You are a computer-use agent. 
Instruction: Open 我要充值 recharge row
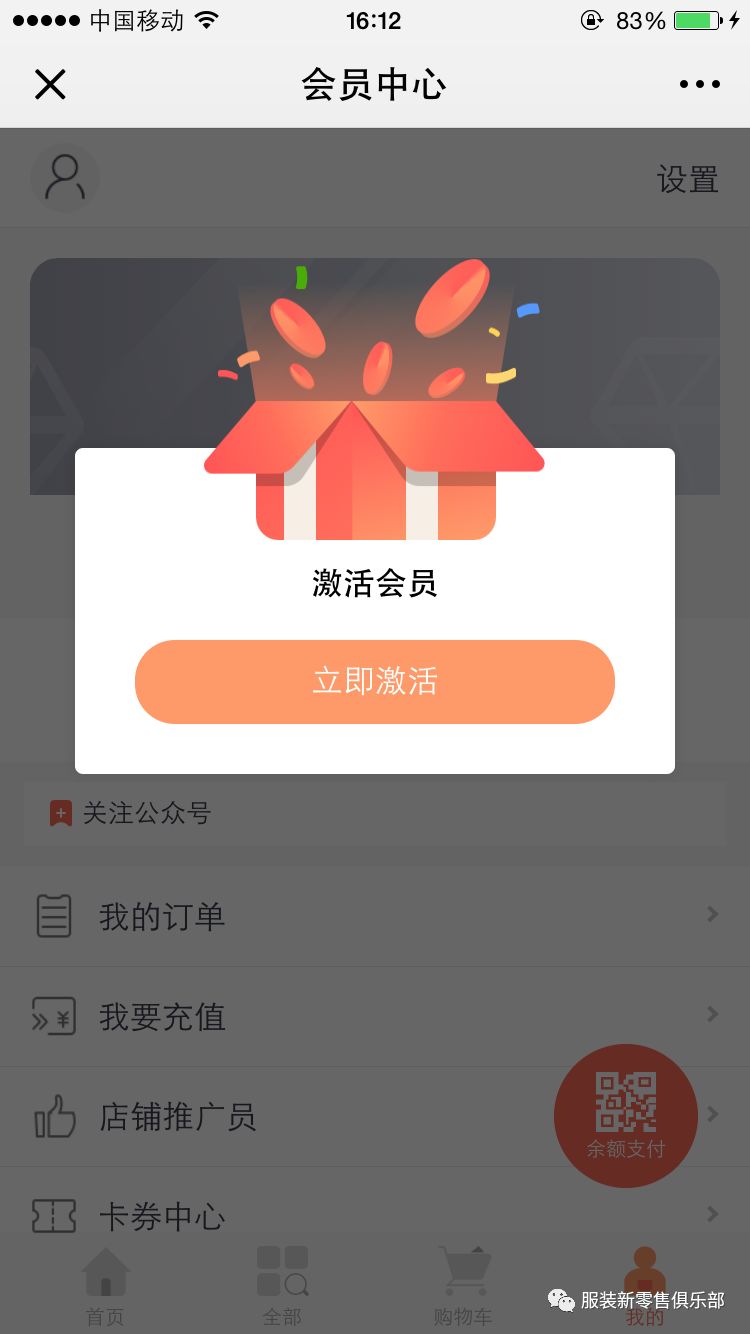tap(375, 1017)
